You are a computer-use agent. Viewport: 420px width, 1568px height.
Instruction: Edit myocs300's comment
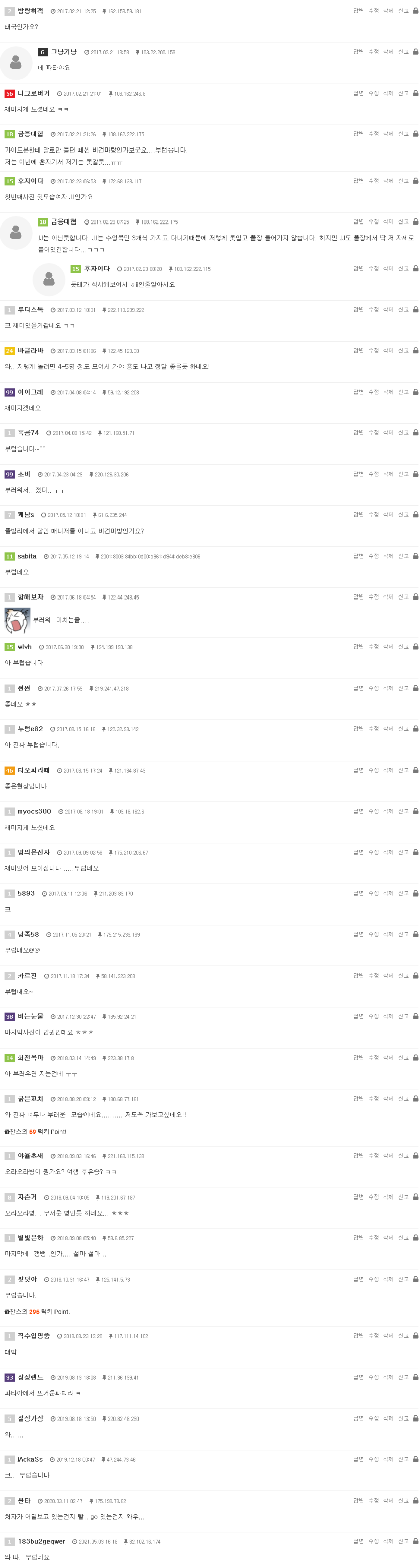(x=373, y=811)
